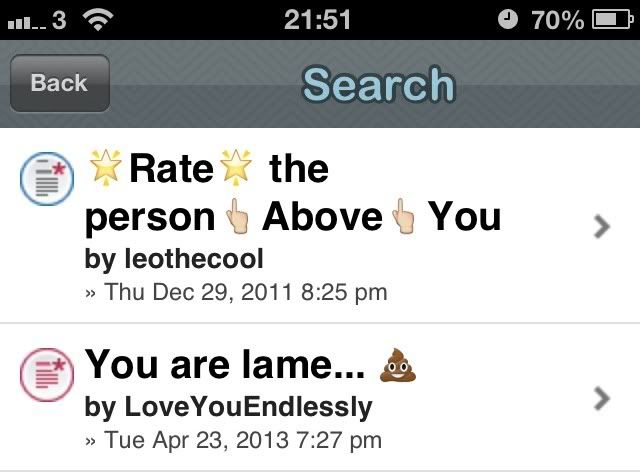Screen dimensions: 640x473
Task: Go back using the Back button
Action: 59,83
